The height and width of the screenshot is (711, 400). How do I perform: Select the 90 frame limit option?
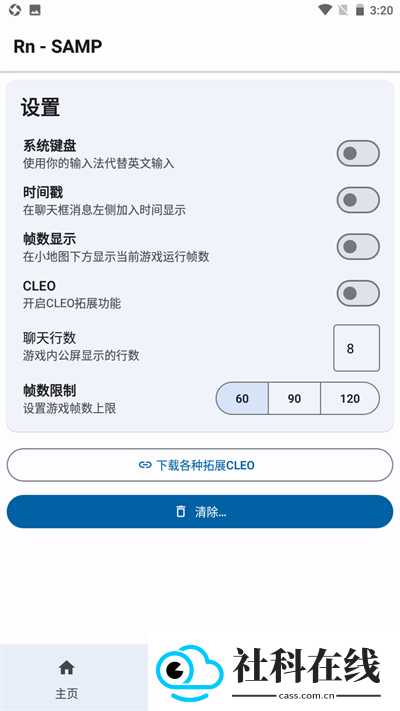[x=294, y=399]
